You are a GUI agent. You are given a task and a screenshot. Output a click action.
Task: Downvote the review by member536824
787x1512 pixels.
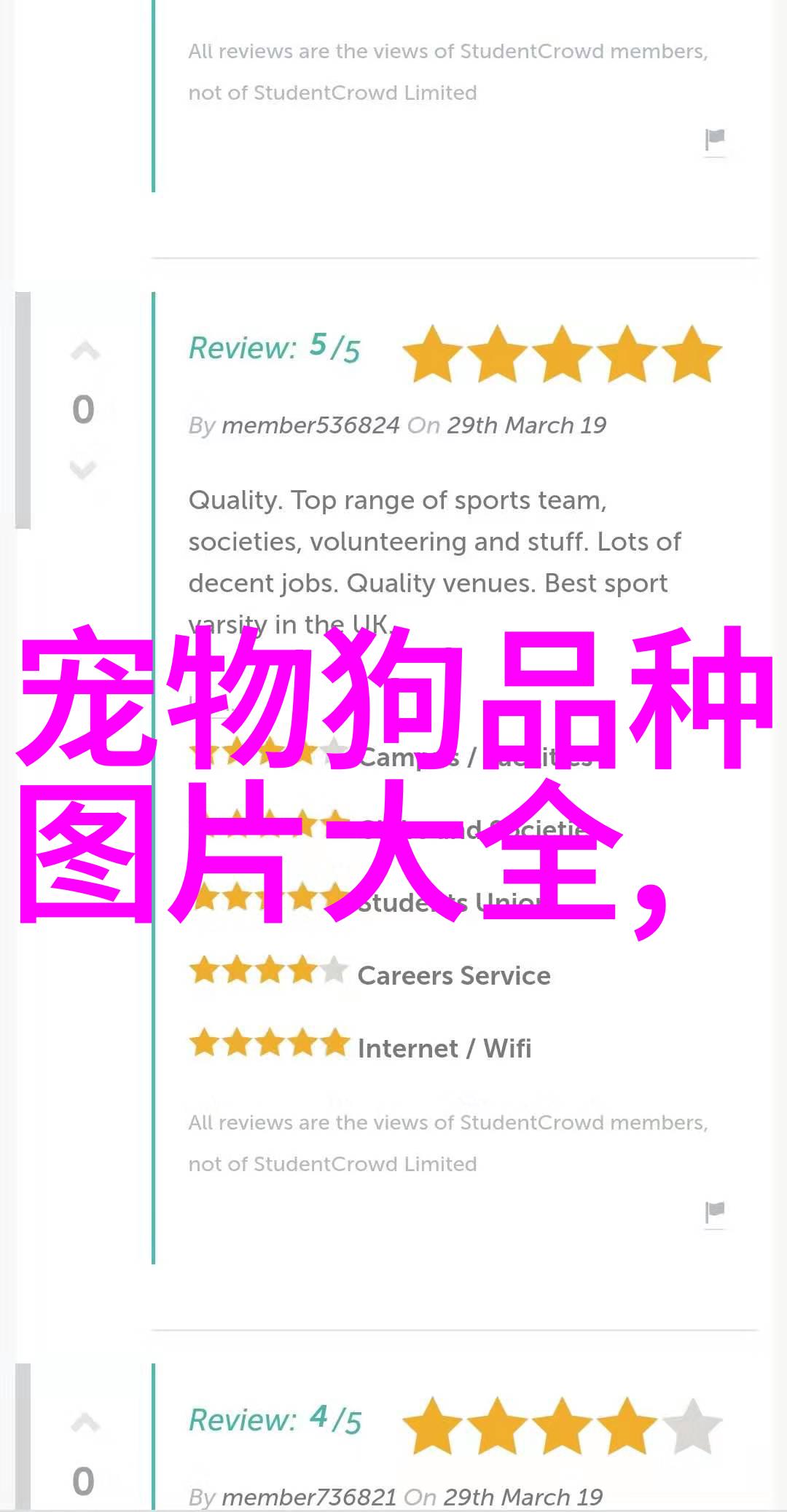click(83, 469)
